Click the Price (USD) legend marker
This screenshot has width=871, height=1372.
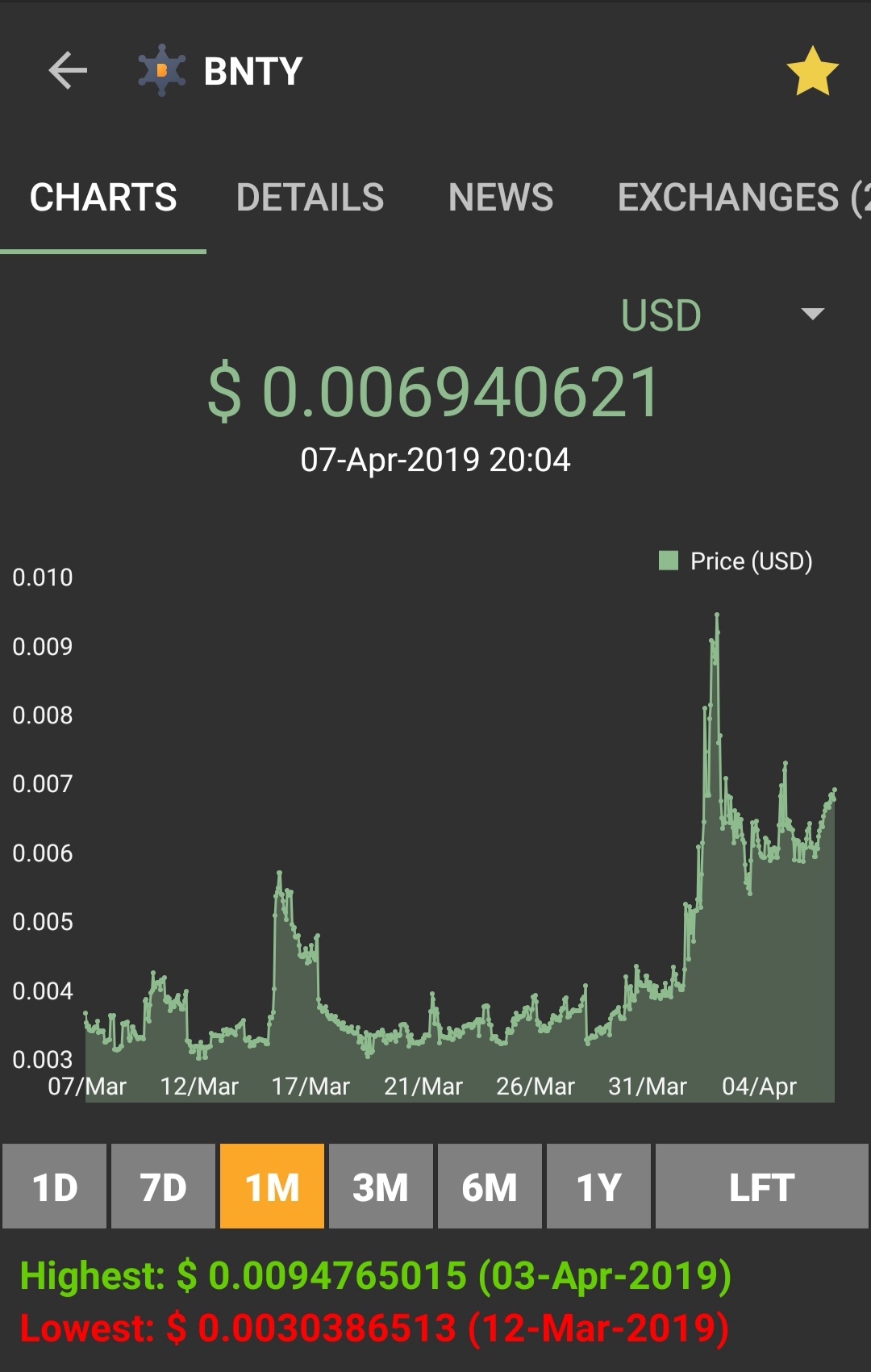[669, 560]
